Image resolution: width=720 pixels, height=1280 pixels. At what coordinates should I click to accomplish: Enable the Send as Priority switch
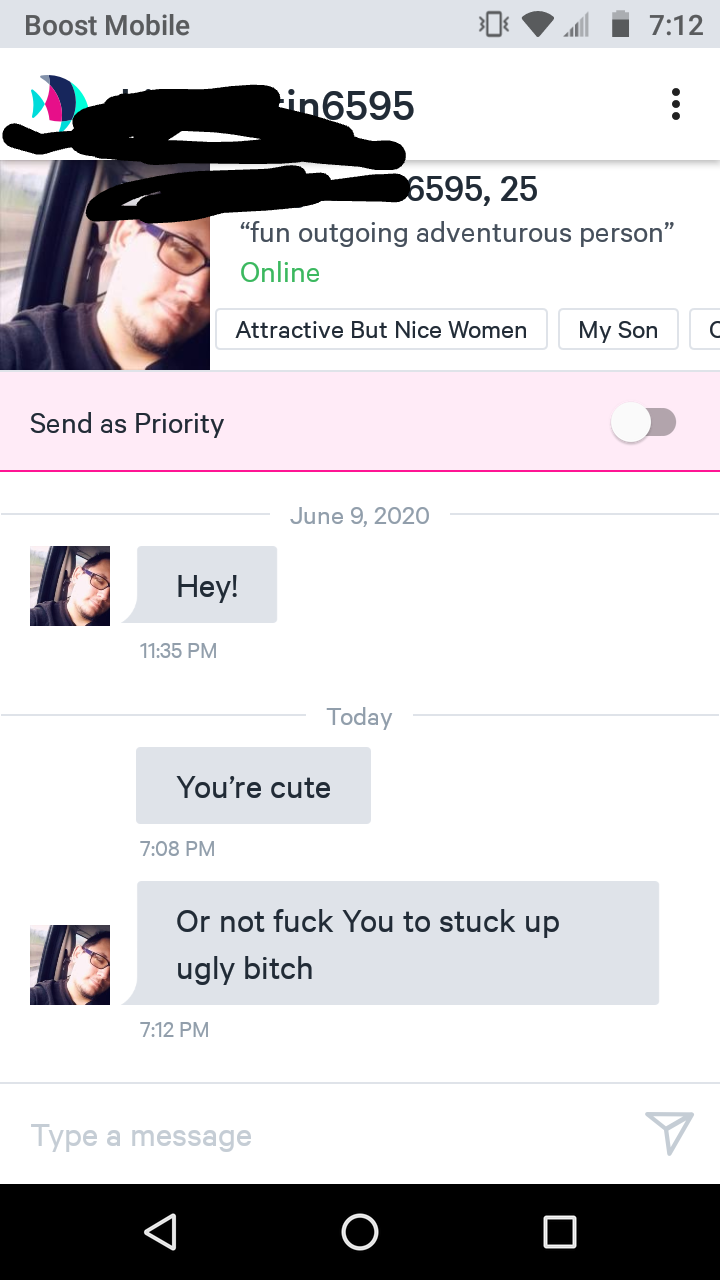(644, 423)
